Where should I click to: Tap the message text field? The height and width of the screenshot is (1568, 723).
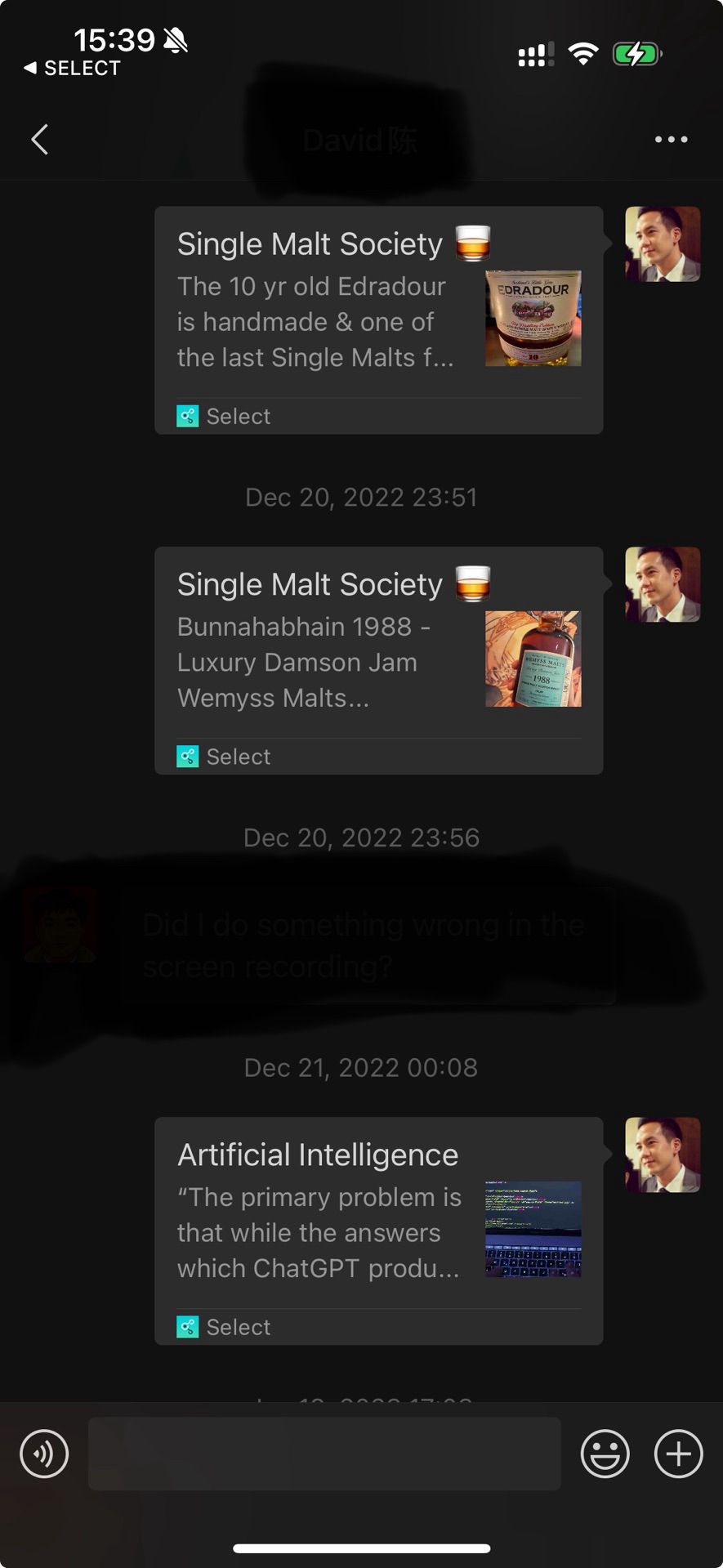pyautogui.click(x=324, y=1454)
